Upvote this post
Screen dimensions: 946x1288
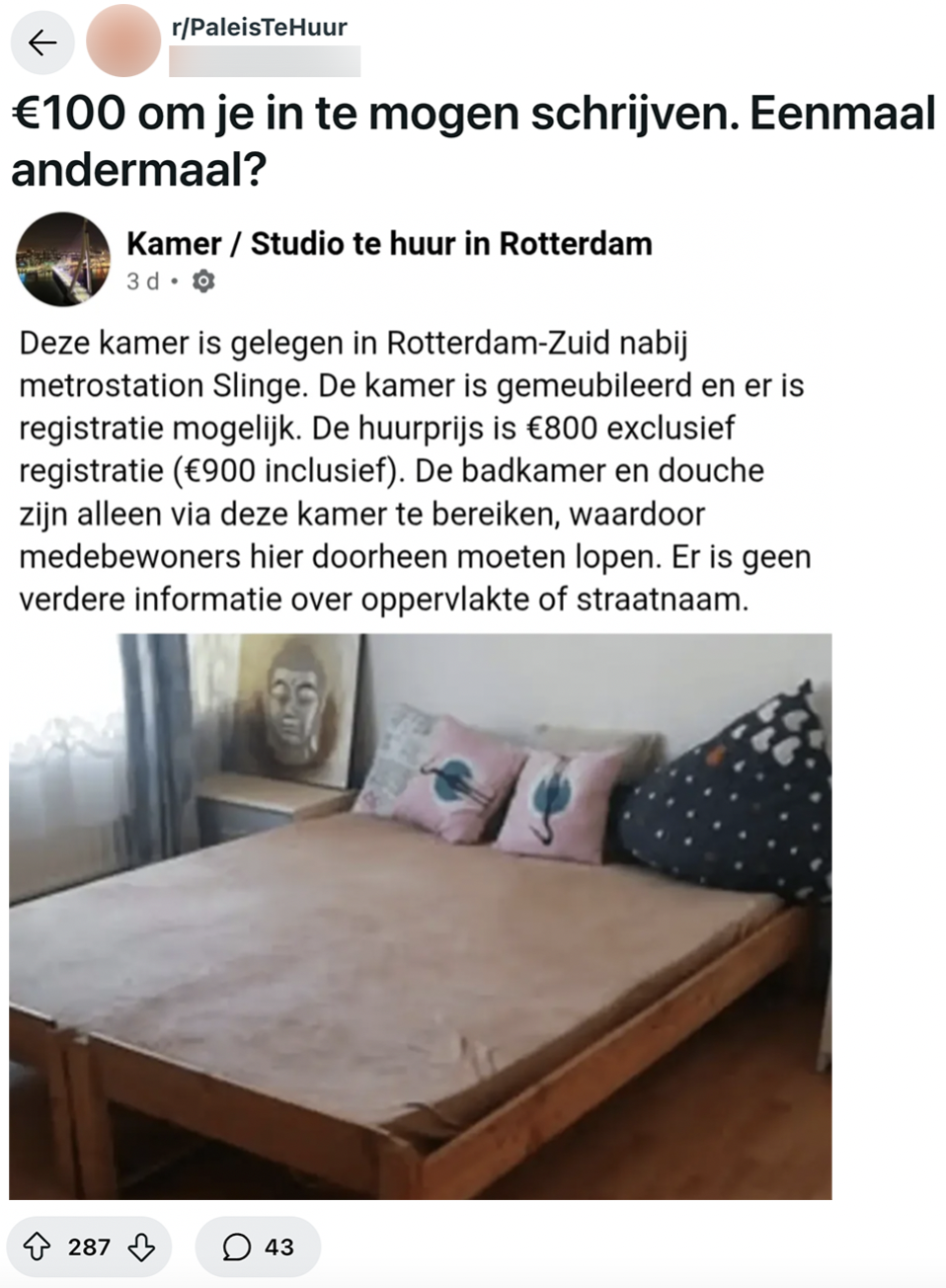(37, 1247)
